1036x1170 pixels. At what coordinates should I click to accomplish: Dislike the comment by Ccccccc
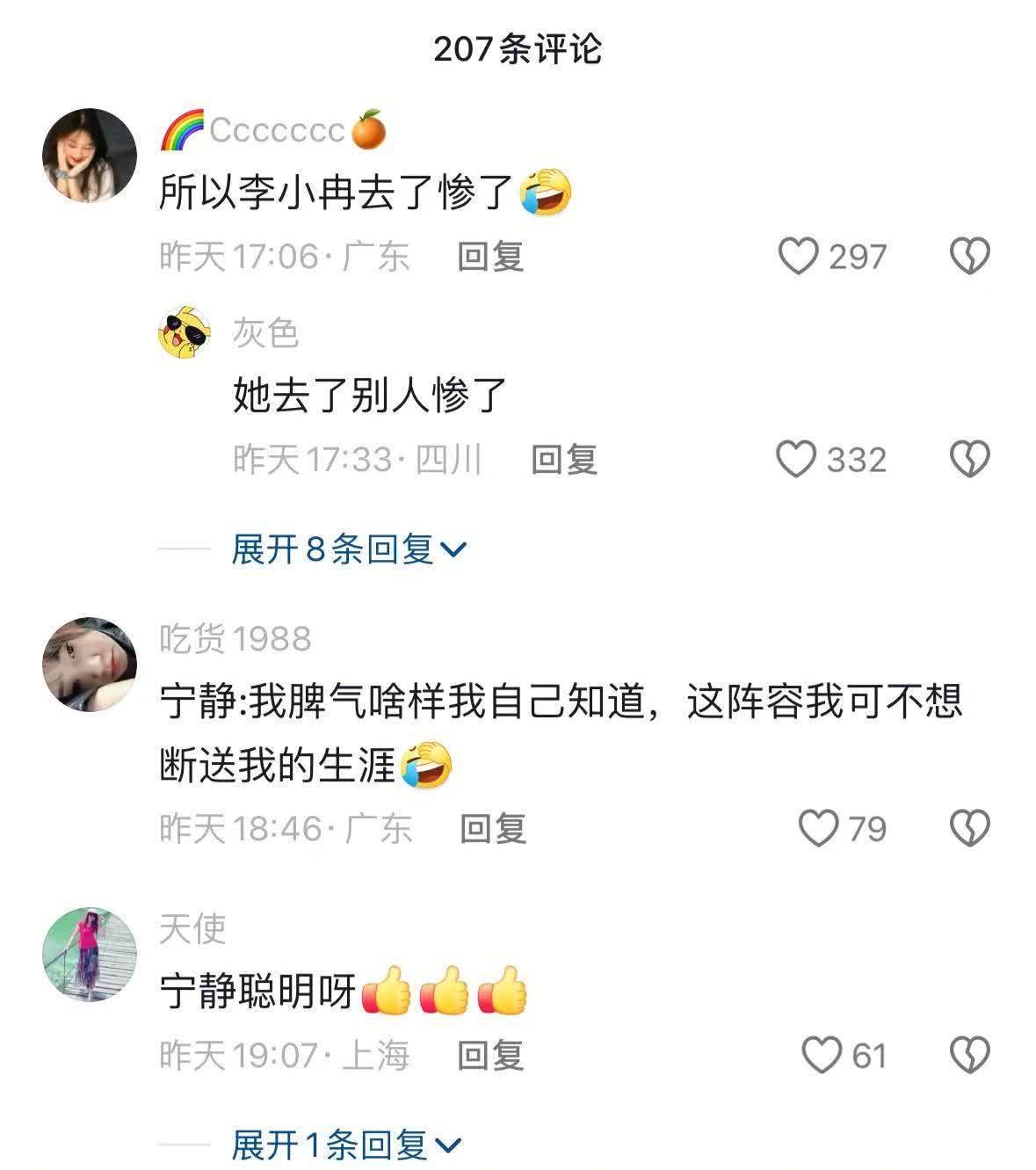coord(970,257)
